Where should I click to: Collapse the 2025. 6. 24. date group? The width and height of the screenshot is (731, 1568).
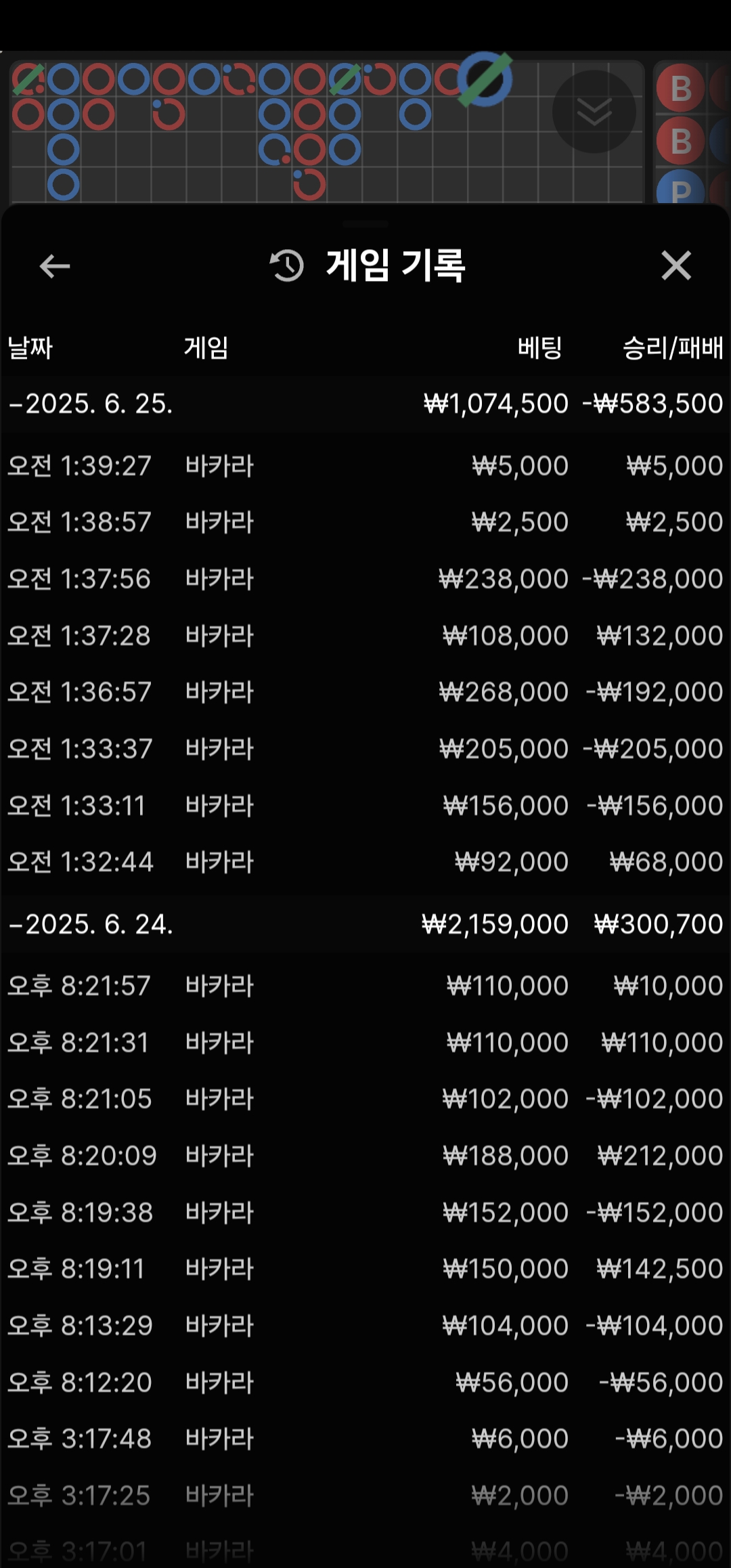(x=365, y=925)
